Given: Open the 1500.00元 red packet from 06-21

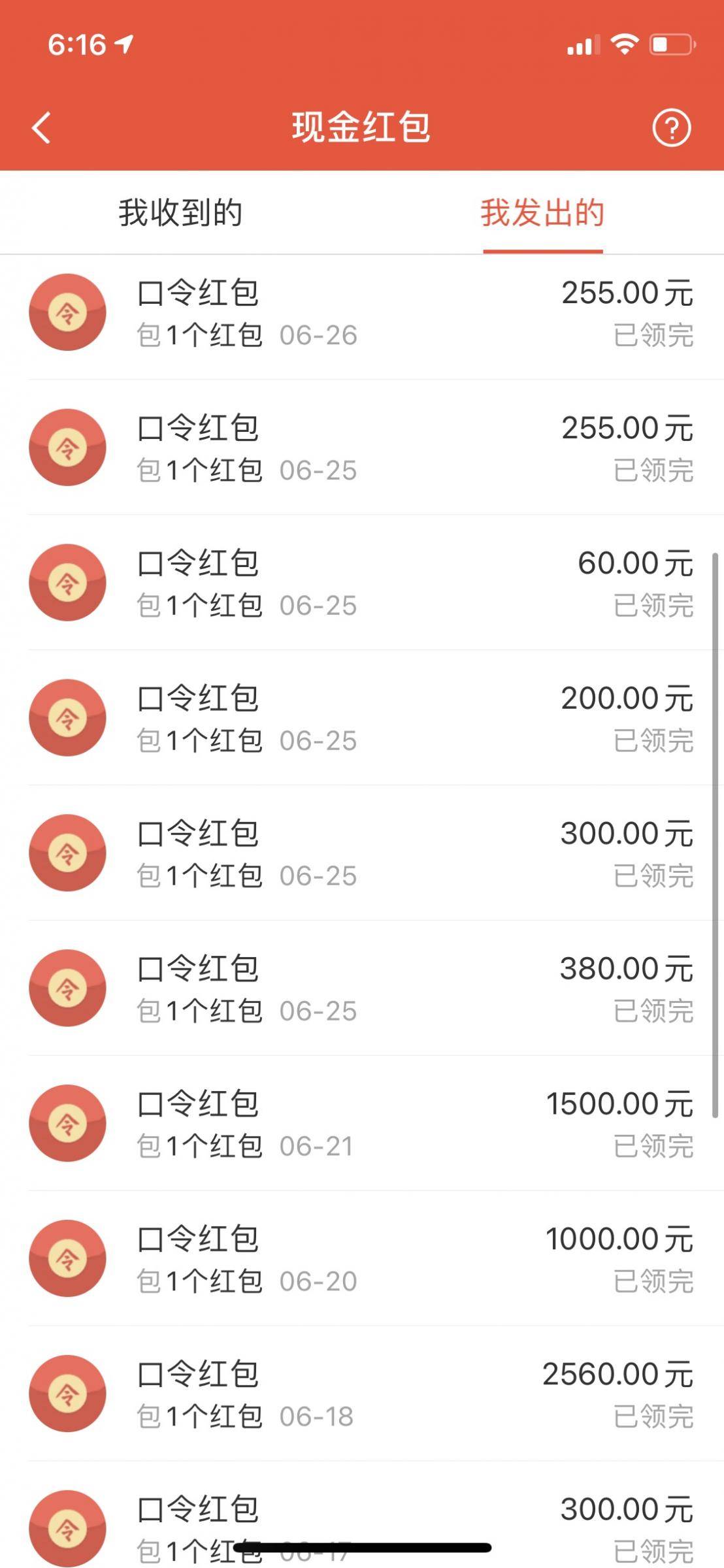Looking at the screenshot, I should [x=362, y=1124].
